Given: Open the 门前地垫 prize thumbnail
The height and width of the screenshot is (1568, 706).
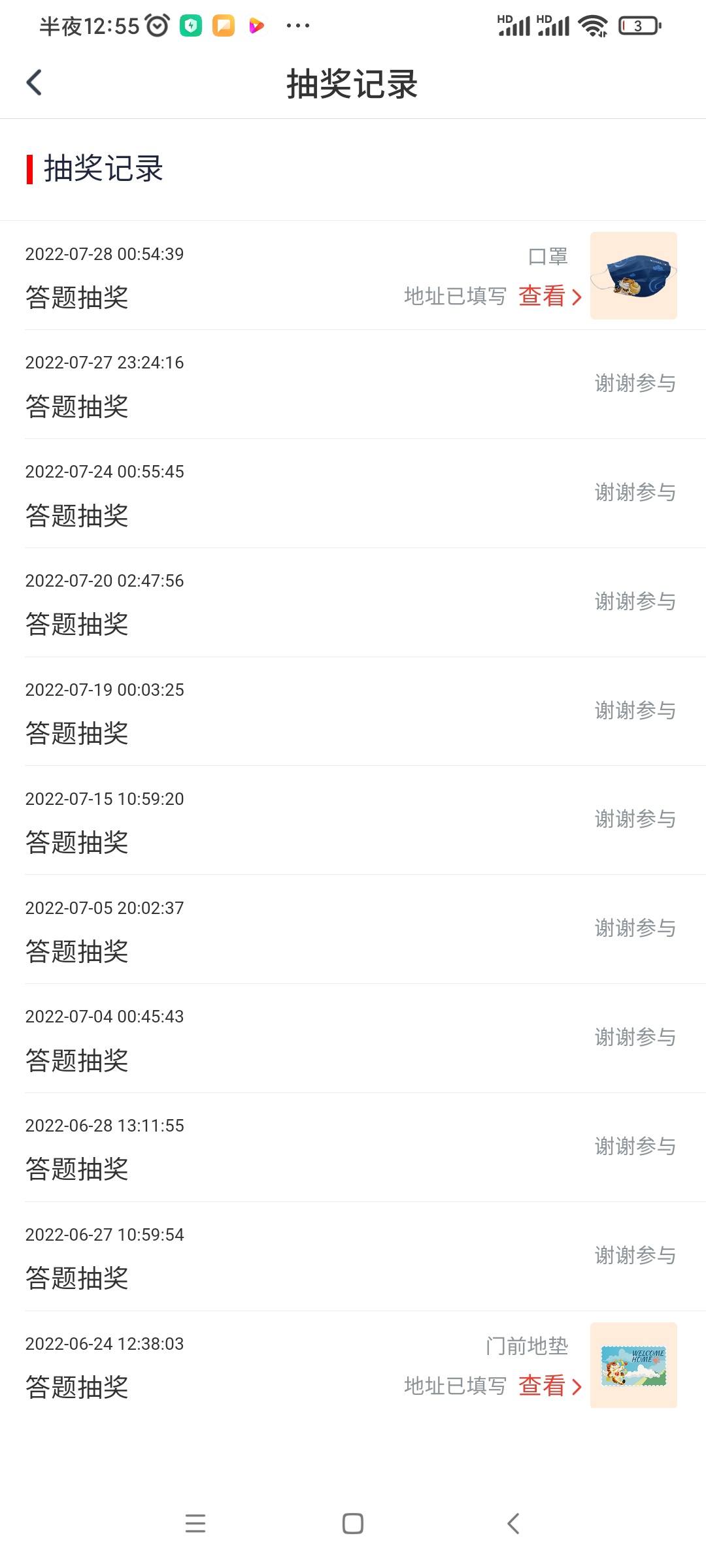Looking at the screenshot, I should 633,1365.
